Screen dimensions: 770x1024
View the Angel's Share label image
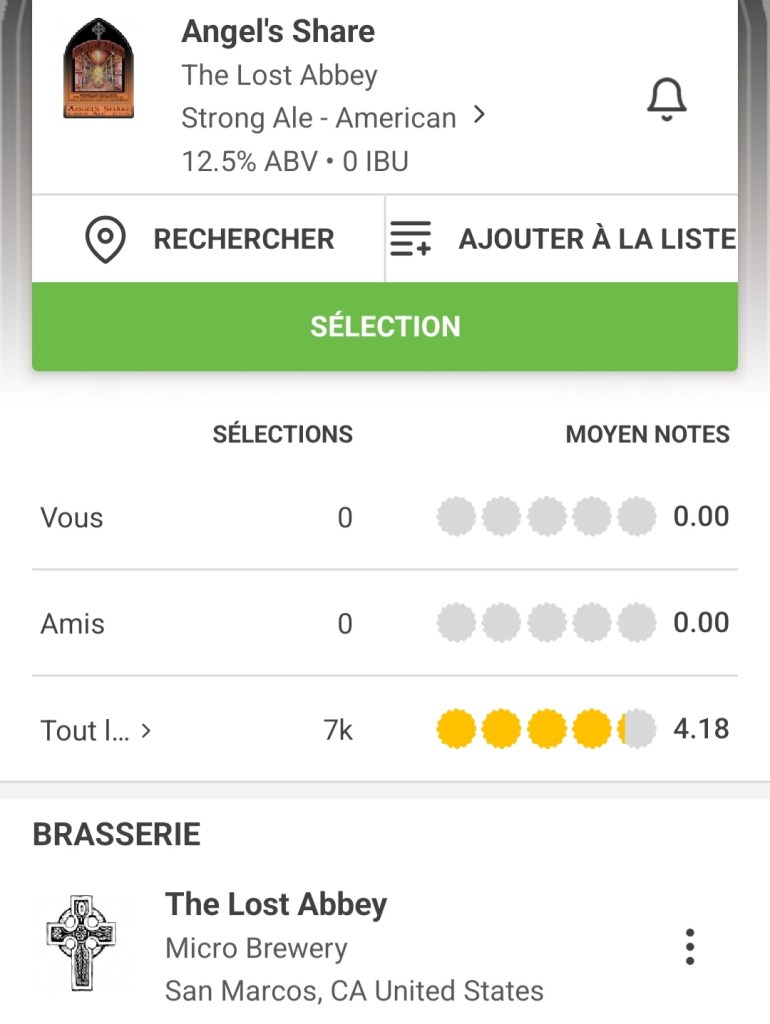tap(98, 69)
